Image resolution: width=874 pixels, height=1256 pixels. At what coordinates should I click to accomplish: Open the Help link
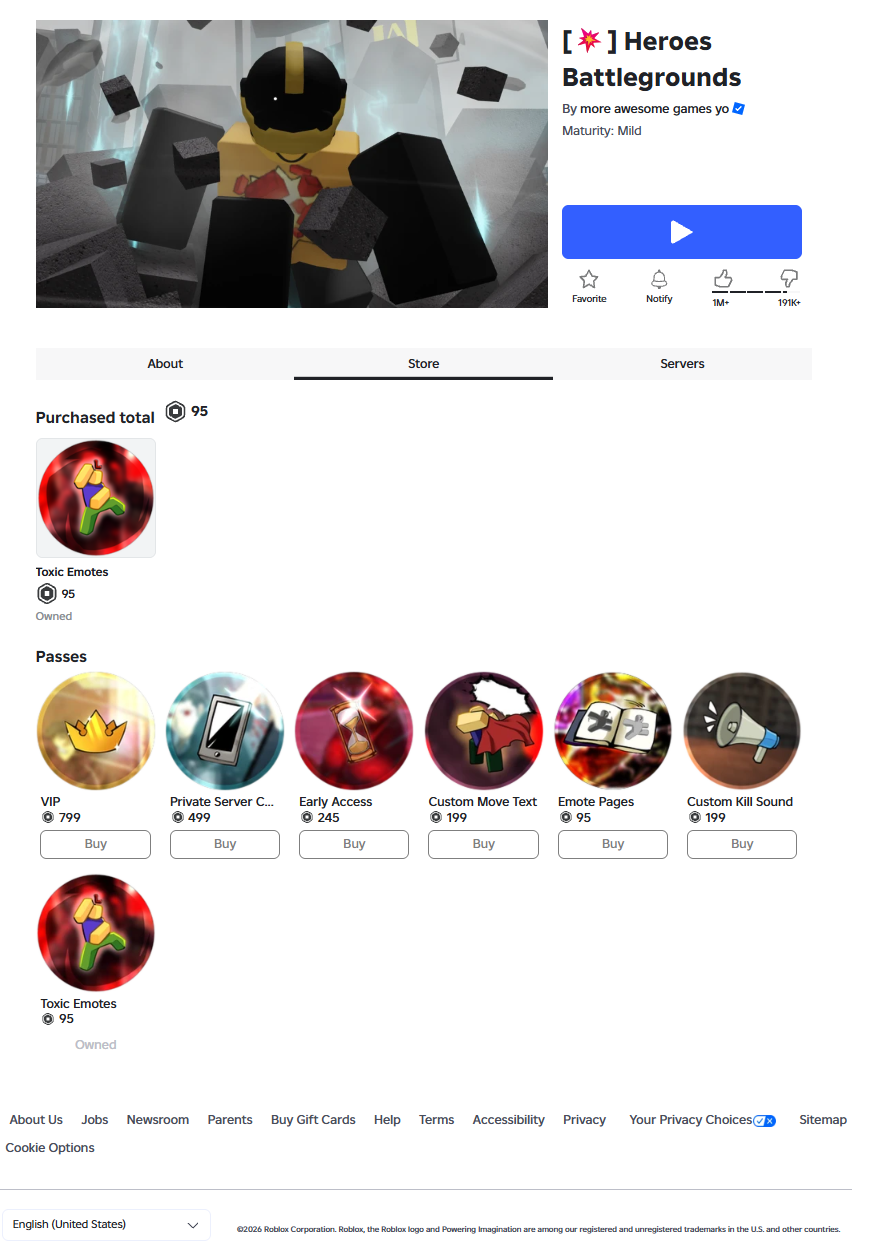click(x=387, y=1120)
